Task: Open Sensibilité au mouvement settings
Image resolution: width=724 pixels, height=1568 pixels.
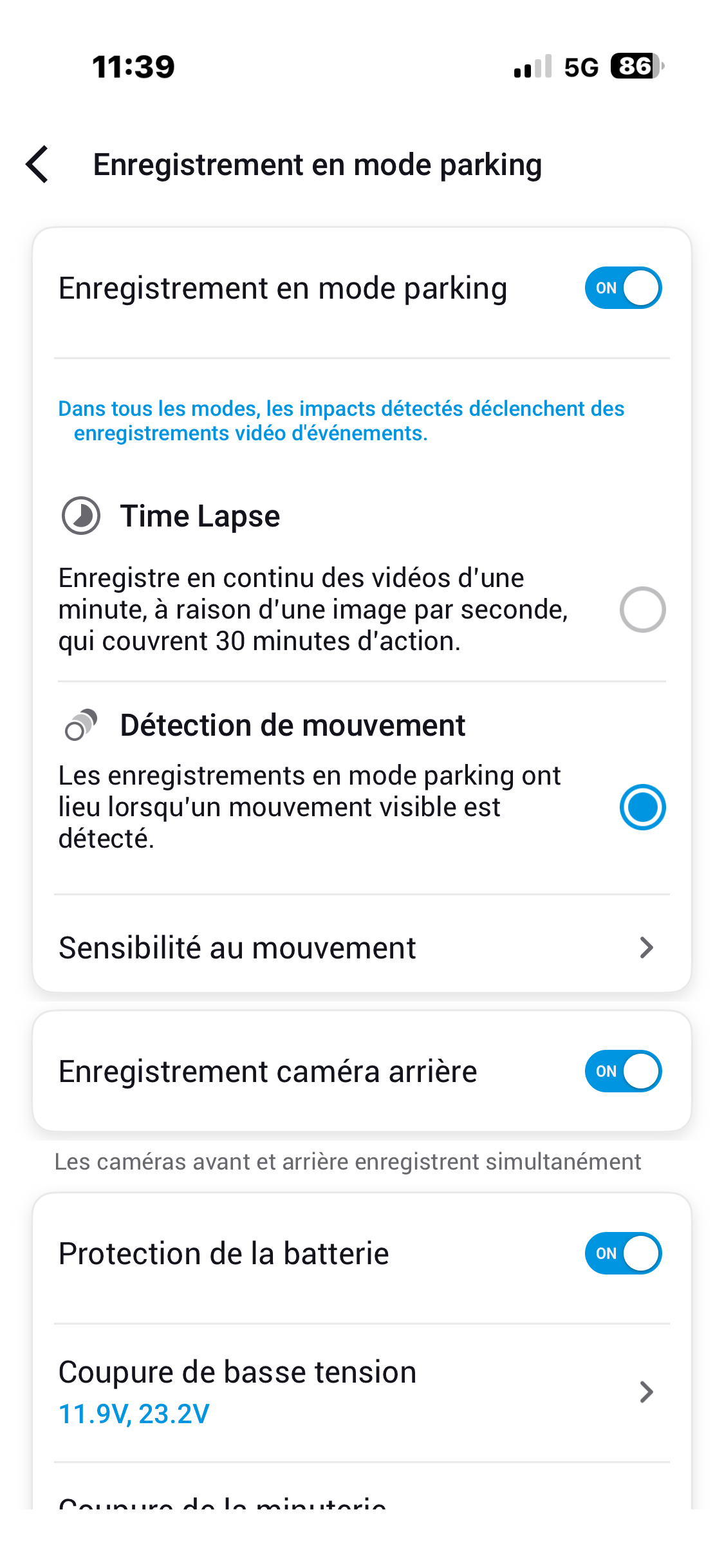Action: tap(362, 947)
